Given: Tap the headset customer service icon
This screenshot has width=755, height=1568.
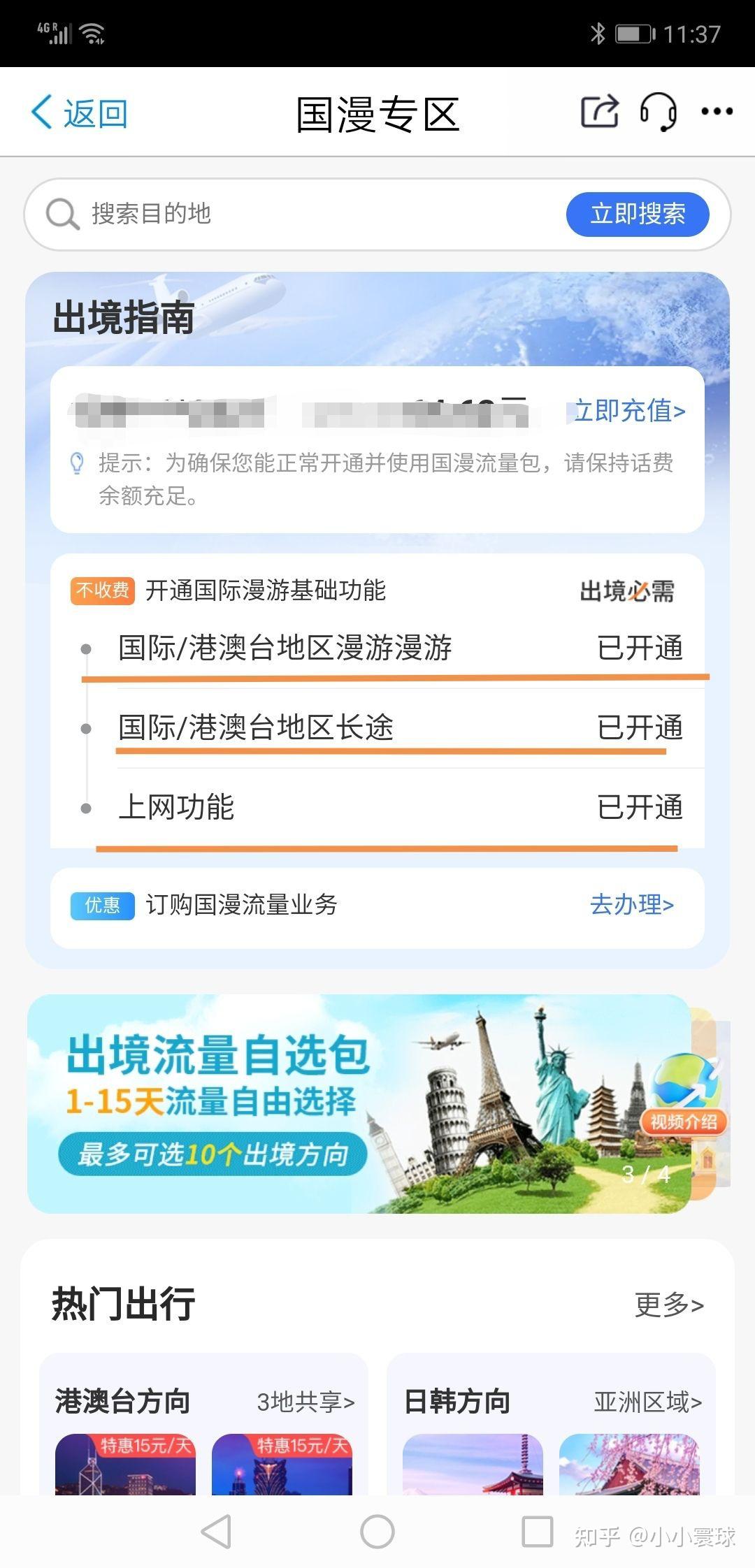Looking at the screenshot, I should (x=658, y=110).
